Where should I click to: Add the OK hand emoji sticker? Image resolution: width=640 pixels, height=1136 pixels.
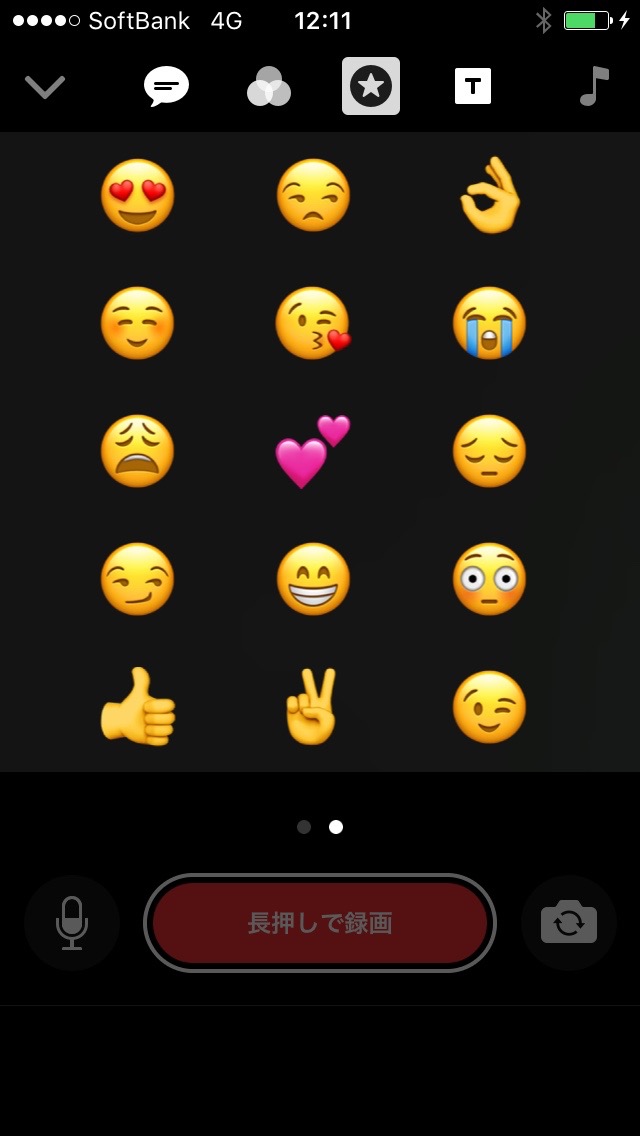point(489,196)
